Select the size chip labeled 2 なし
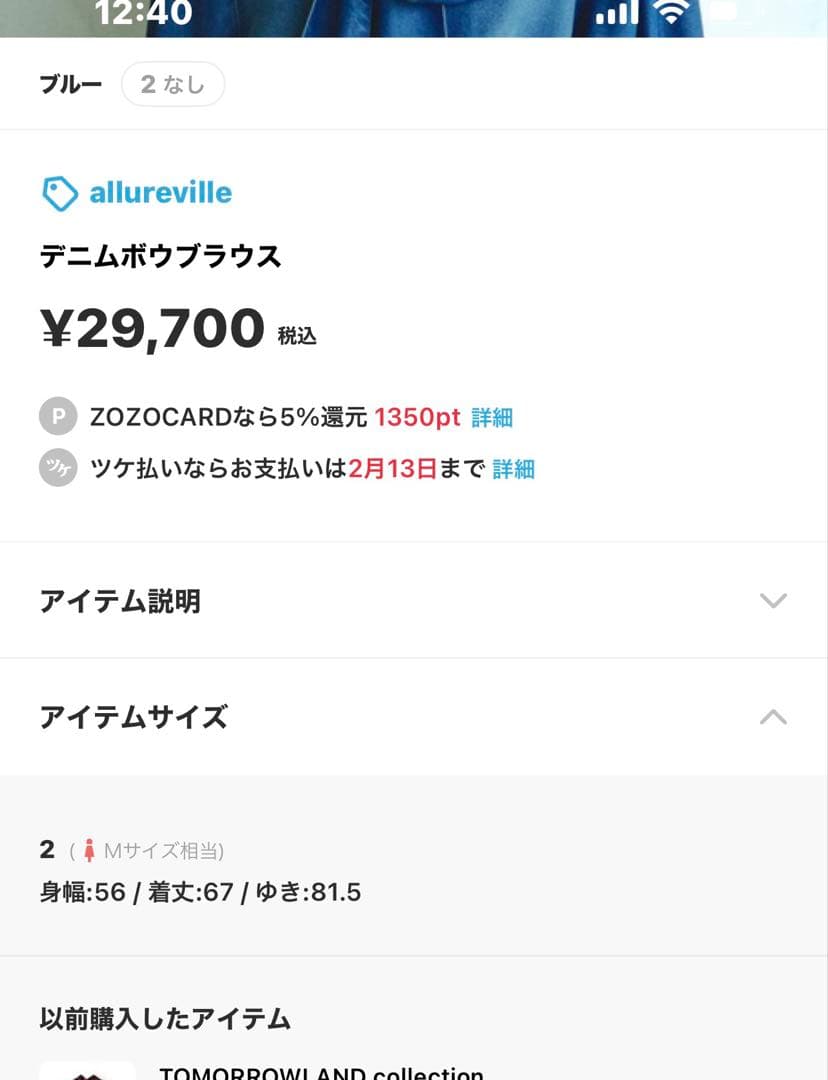 point(173,84)
